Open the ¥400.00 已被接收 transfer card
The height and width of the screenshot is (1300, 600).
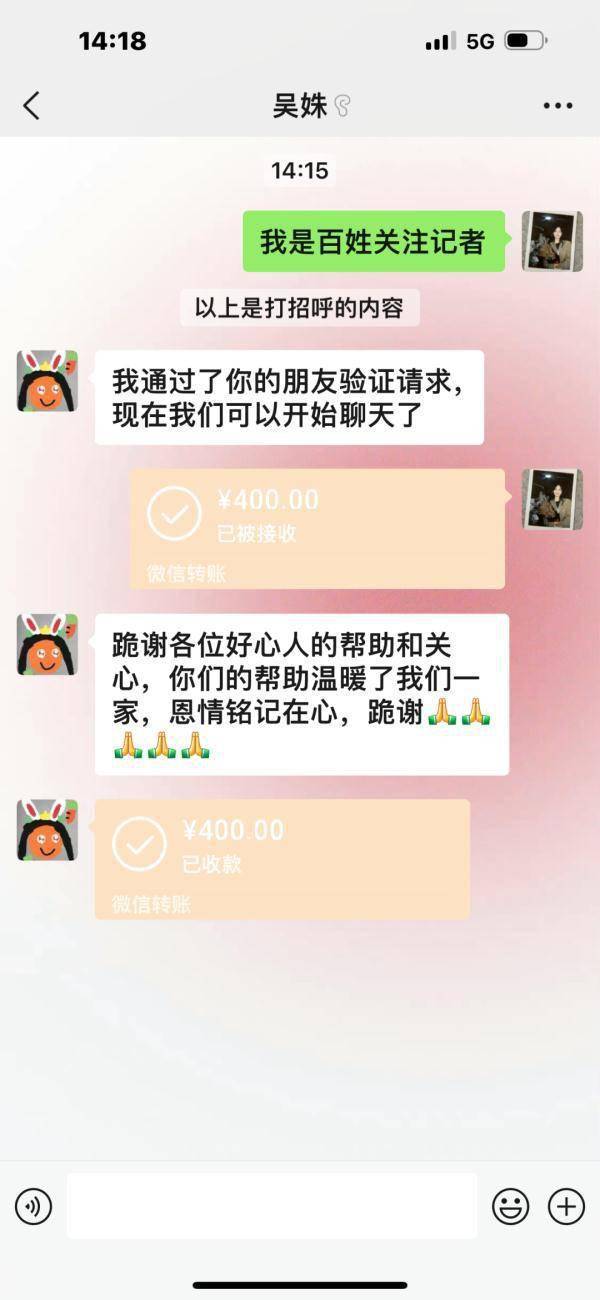point(318,528)
